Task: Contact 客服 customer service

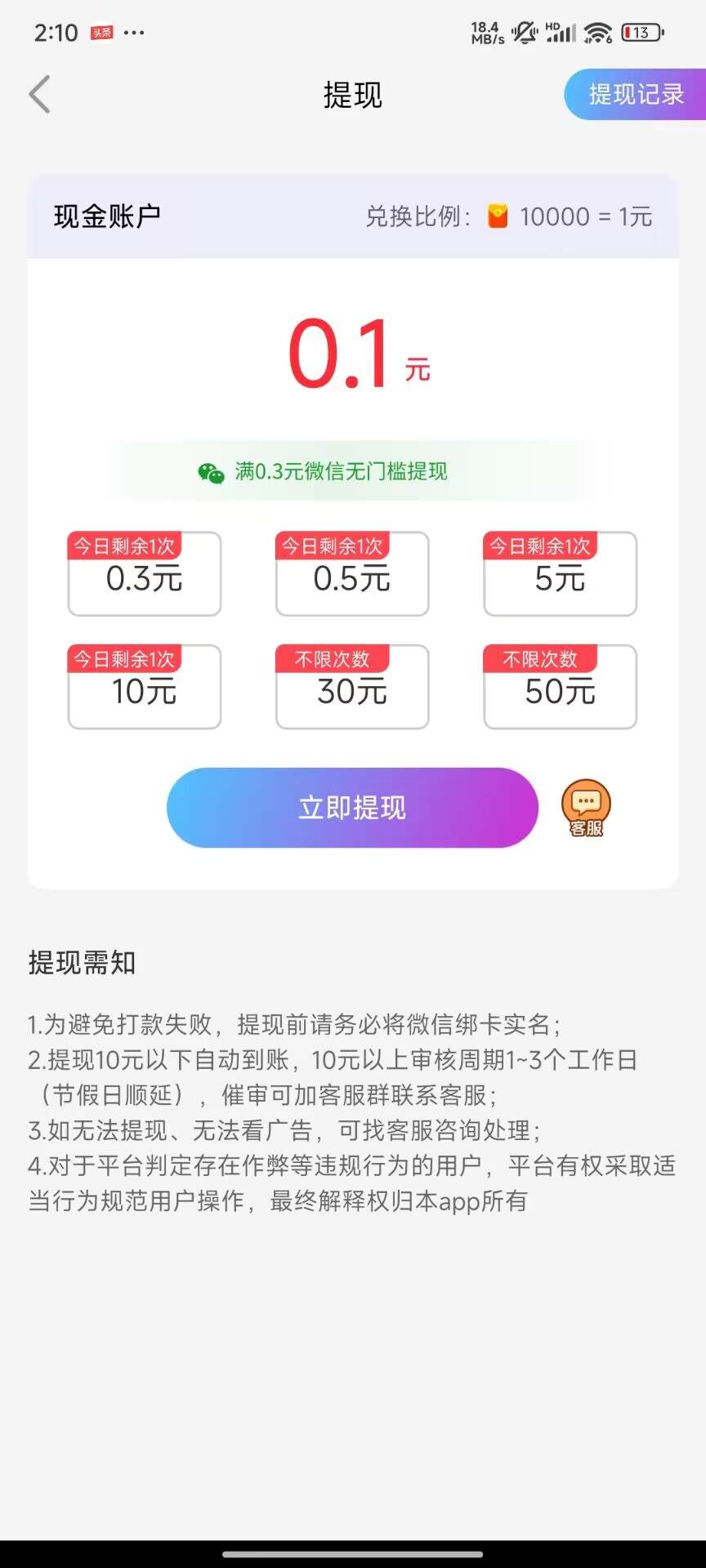Action: tap(586, 808)
